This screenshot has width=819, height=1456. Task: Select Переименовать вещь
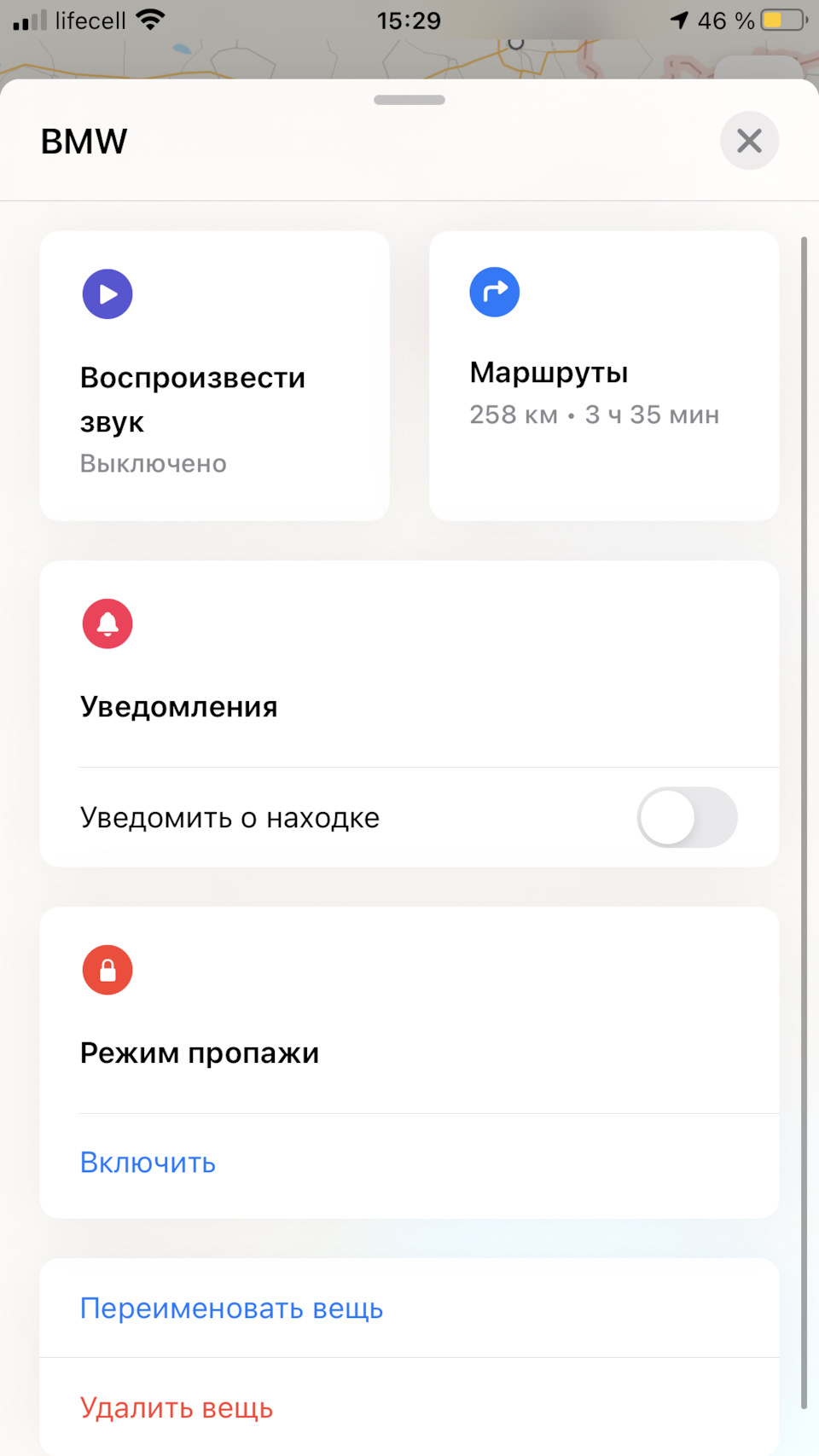point(409,1308)
